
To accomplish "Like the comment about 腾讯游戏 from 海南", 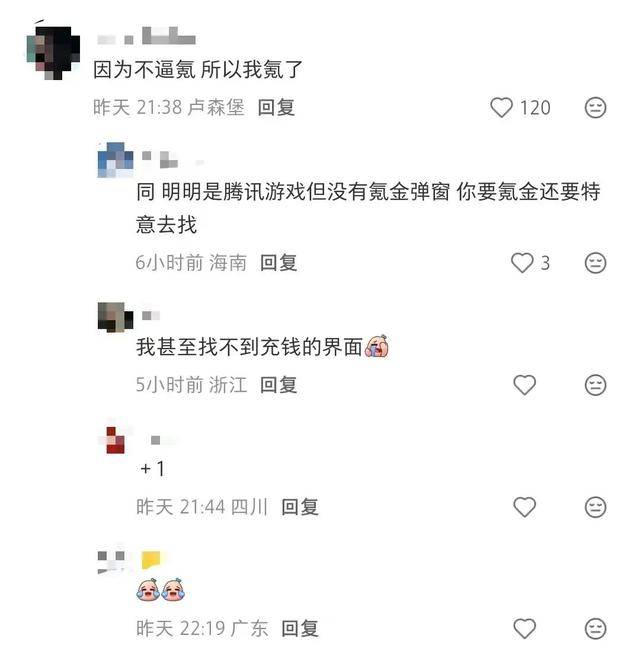I will point(522,263).
